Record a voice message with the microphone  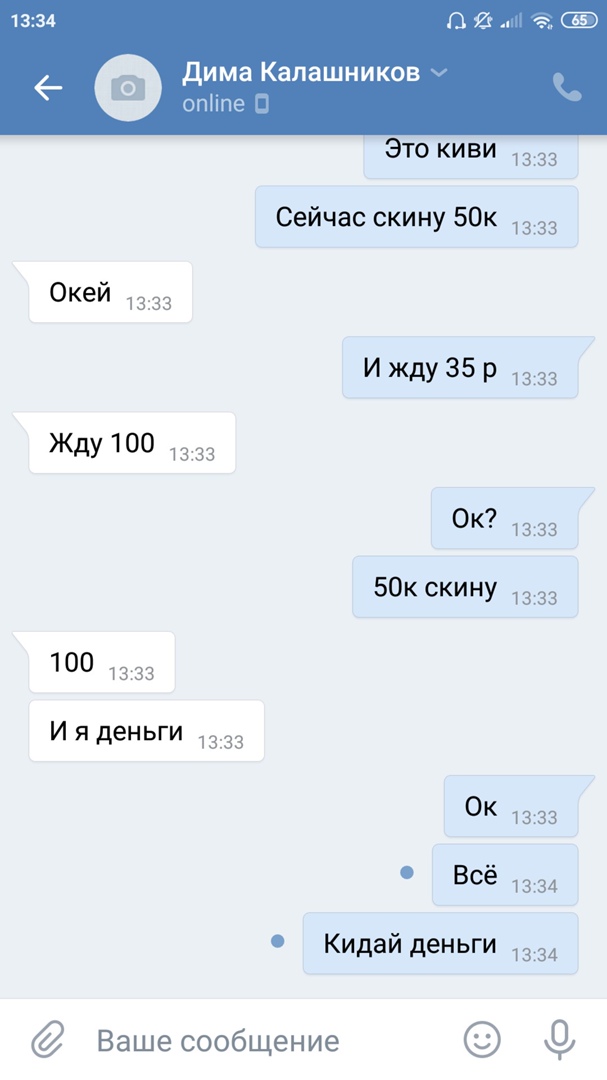tap(559, 1040)
